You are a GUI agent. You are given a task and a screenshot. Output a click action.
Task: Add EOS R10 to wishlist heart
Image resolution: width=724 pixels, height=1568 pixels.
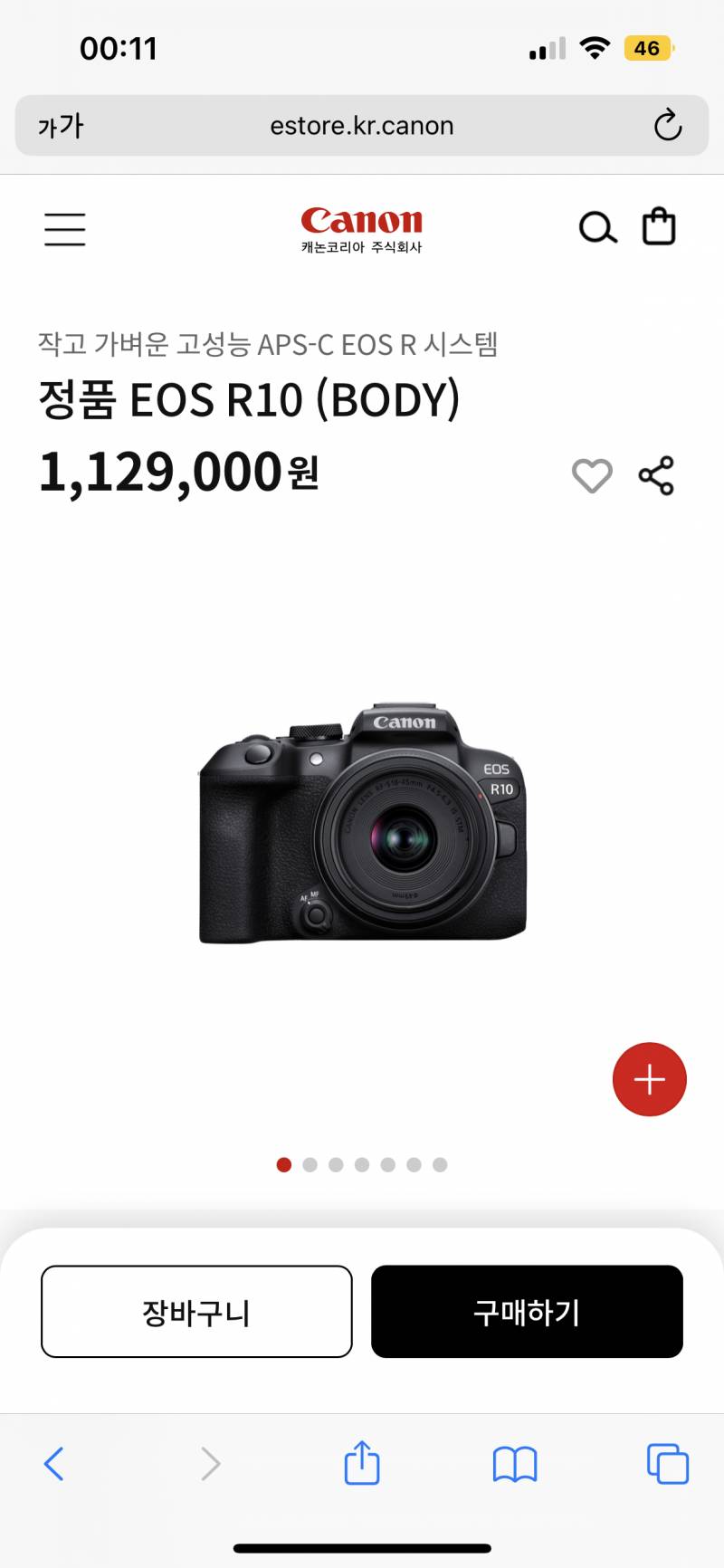(x=592, y=475)
